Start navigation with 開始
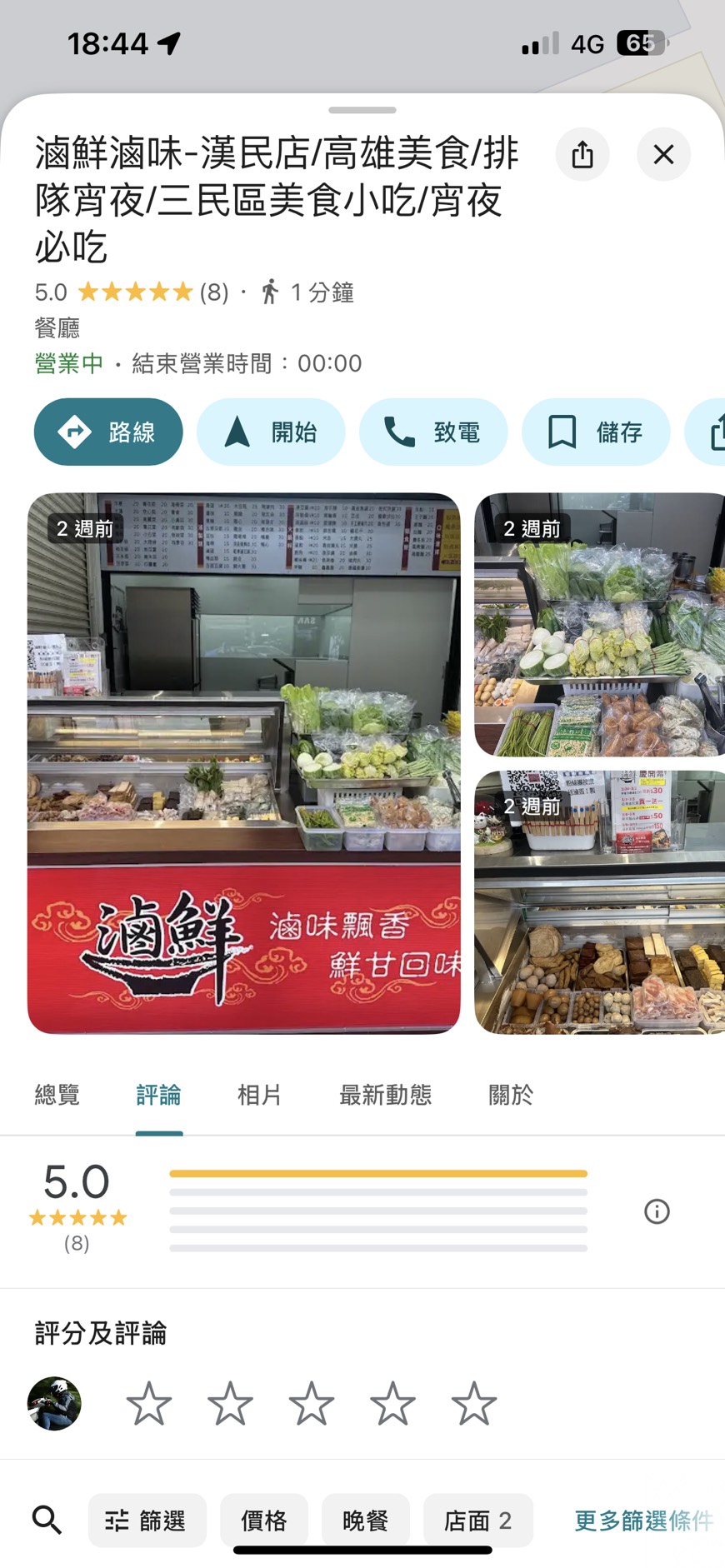725x1568 pixels. (271, 432)
